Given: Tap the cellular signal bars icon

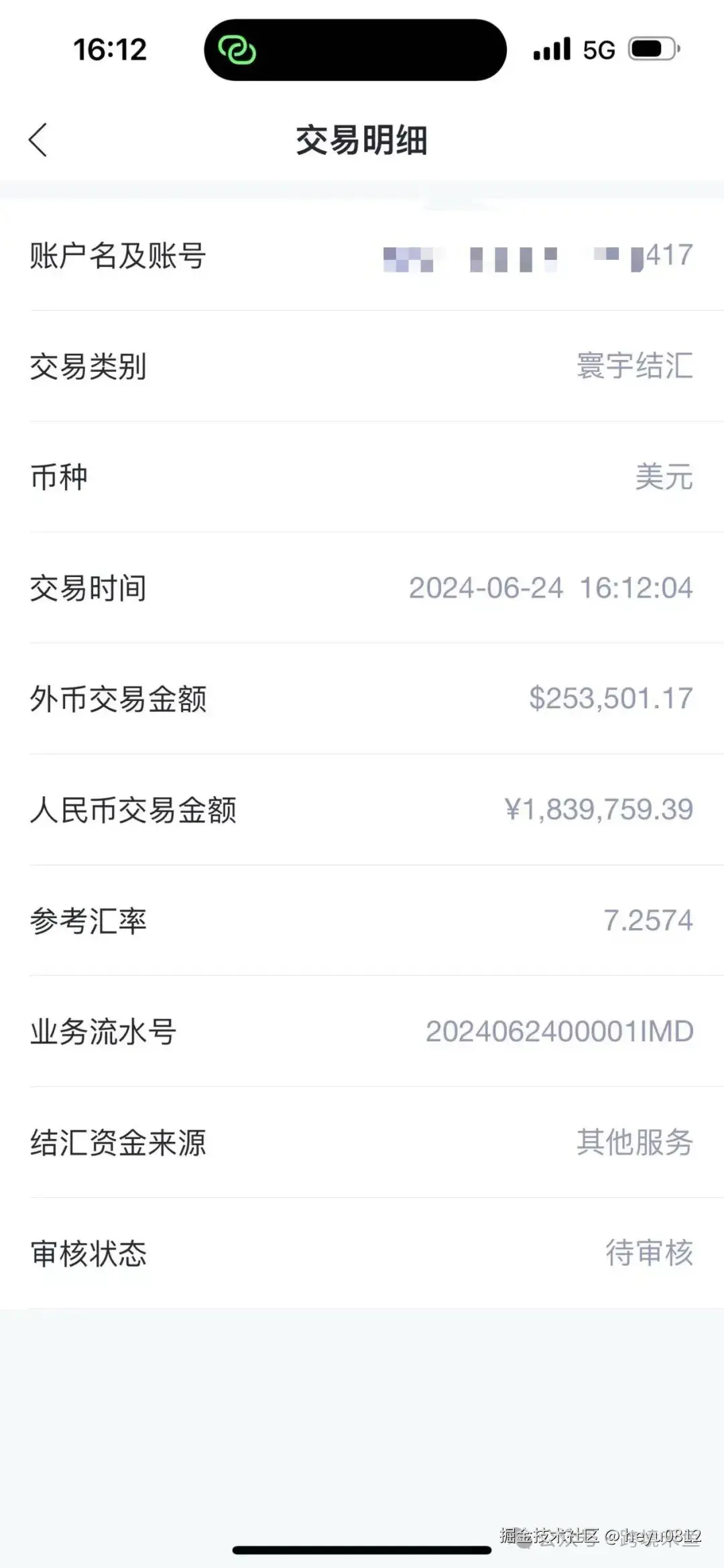Looking at the screenshot, I should [x=551, y=50].
